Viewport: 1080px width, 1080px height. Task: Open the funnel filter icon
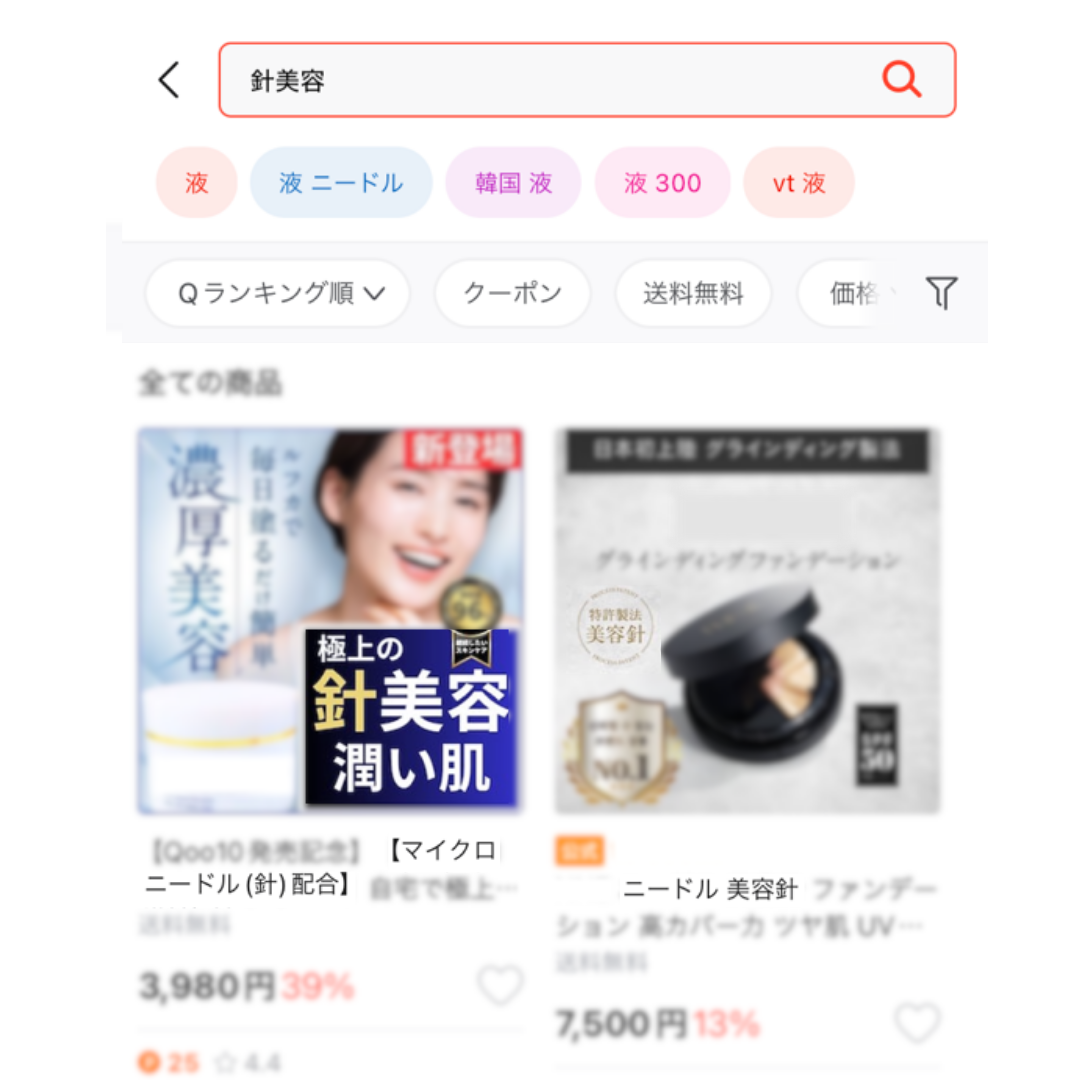[941, 293]
